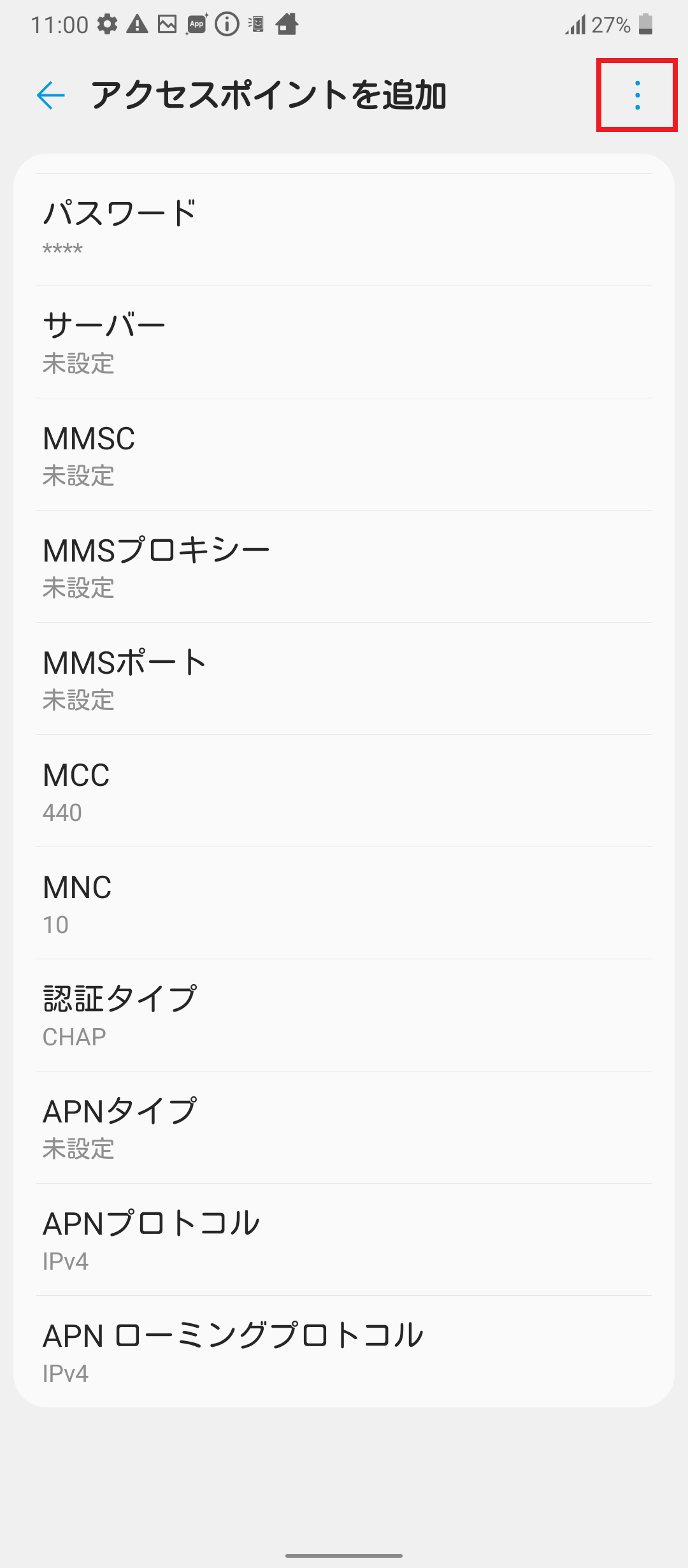Select 認証タイプ currently set to CHAP

pyautogui.click(x=344, y=1015)
